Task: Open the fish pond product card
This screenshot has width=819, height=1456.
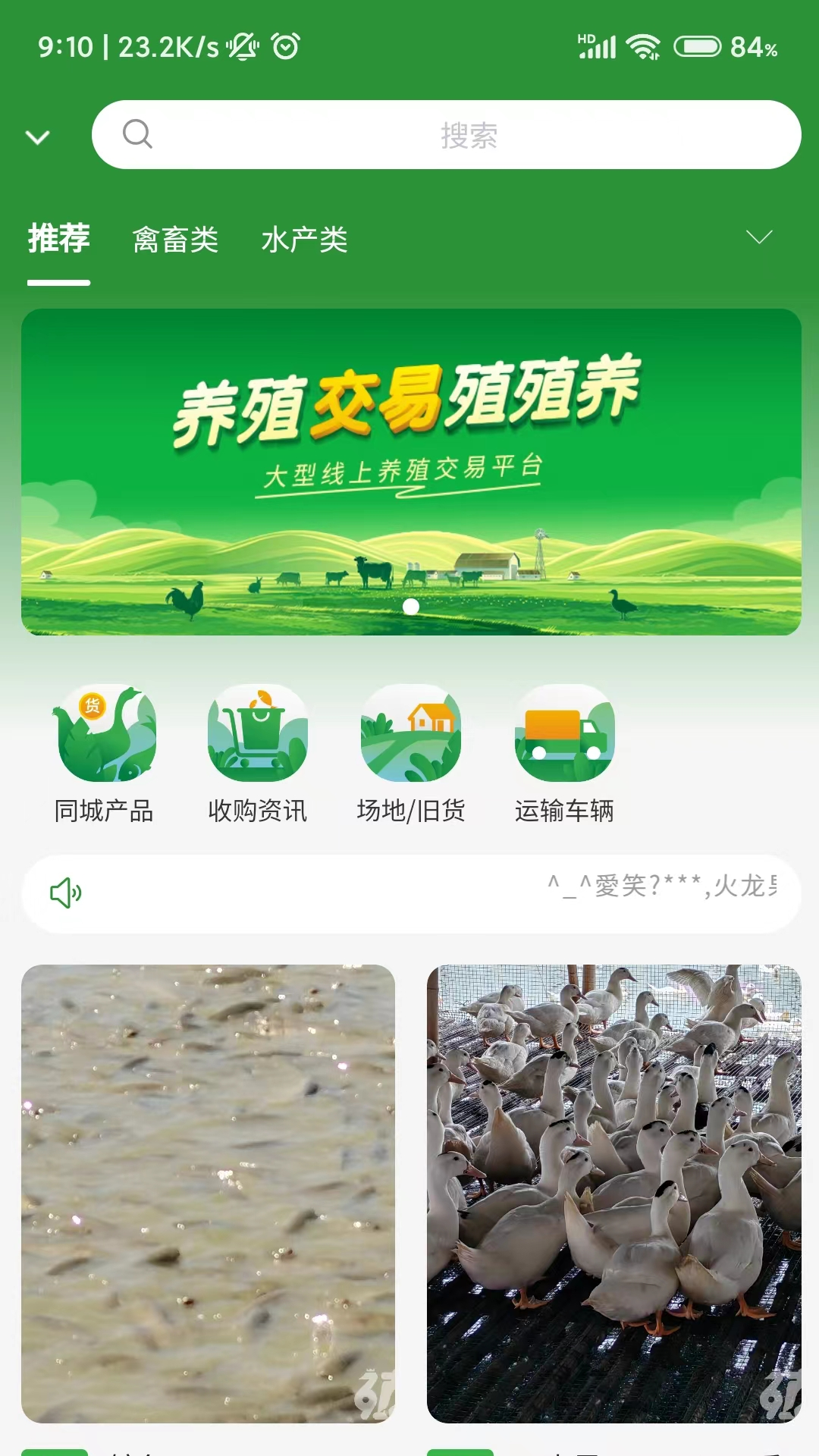Action: click(208, 1193)
